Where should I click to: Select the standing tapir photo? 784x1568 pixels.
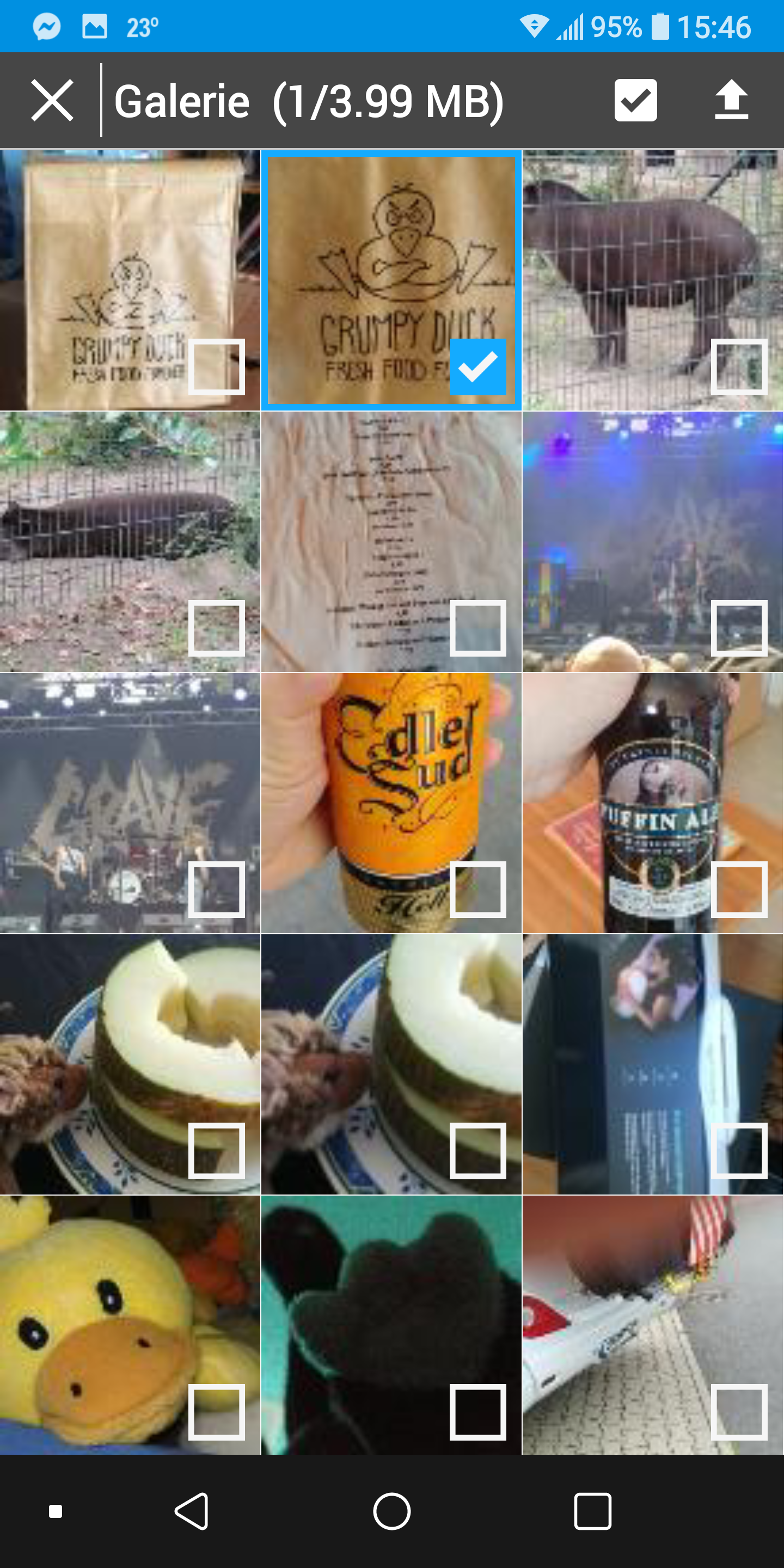tap(739, 367)
